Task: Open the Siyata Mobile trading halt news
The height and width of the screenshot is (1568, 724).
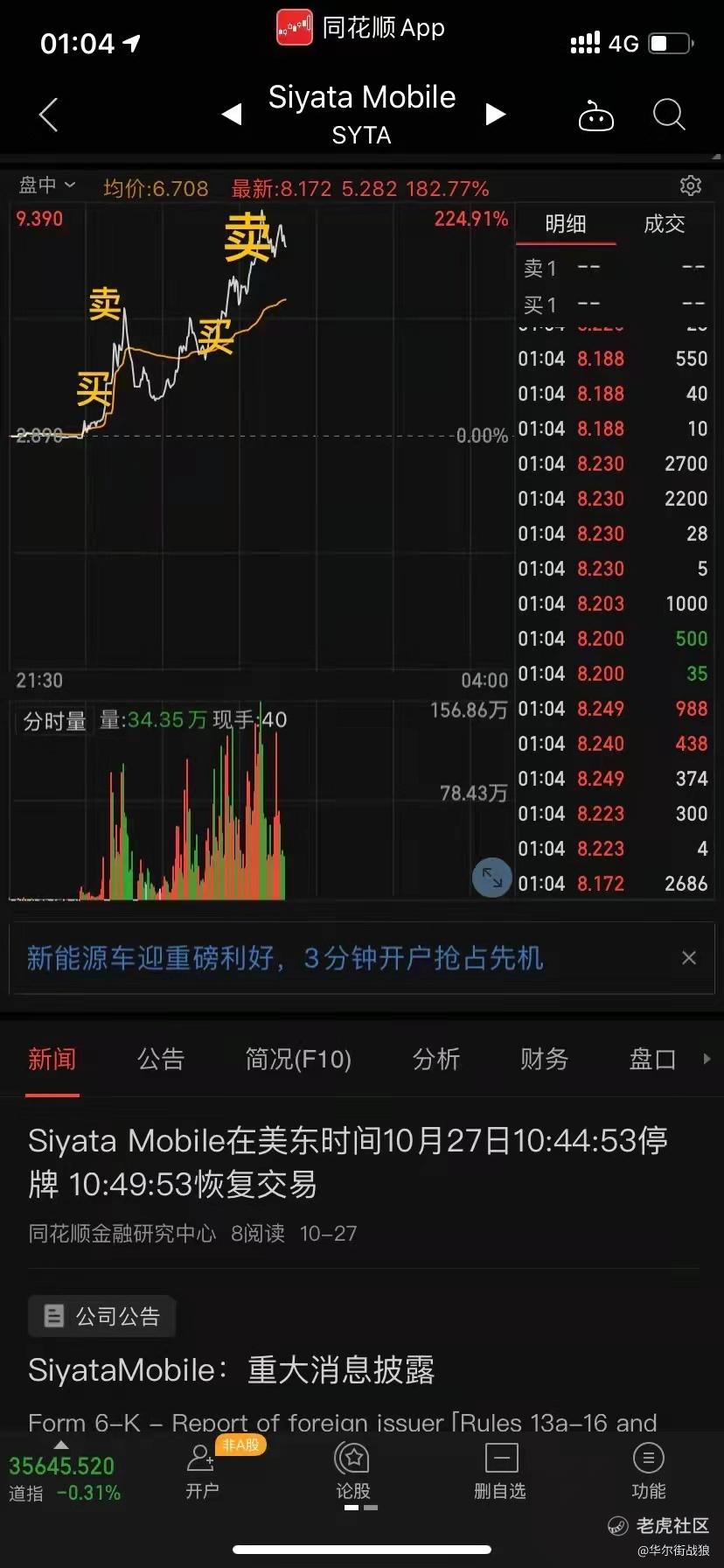Action: 348,1162
